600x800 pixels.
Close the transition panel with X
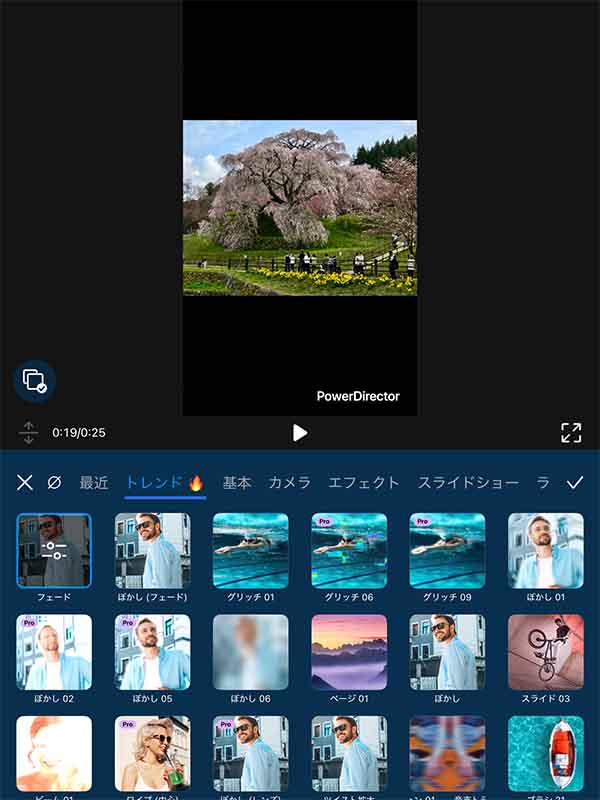(x=25, y=482)
